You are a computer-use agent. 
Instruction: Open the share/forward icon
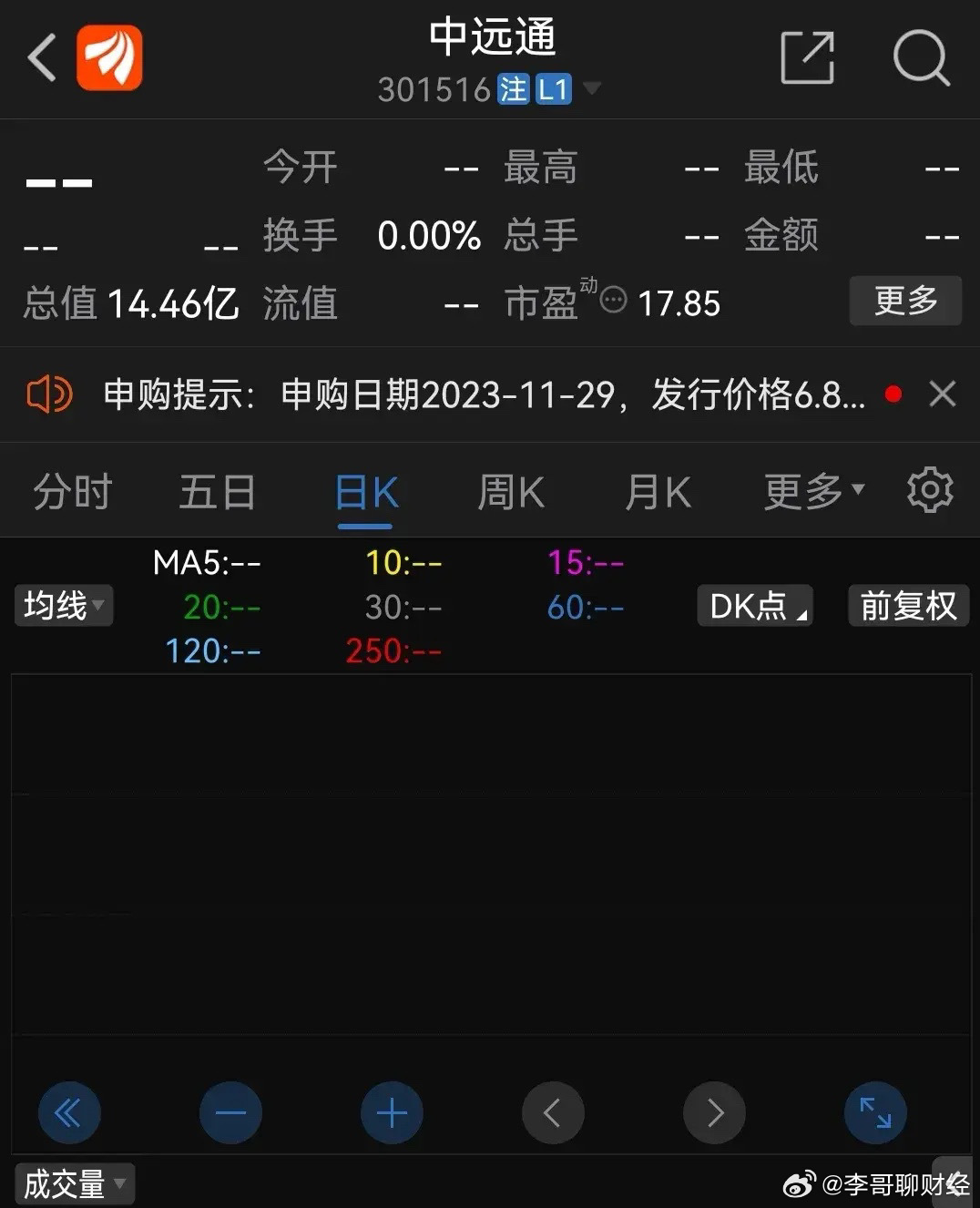coord(807,58)
